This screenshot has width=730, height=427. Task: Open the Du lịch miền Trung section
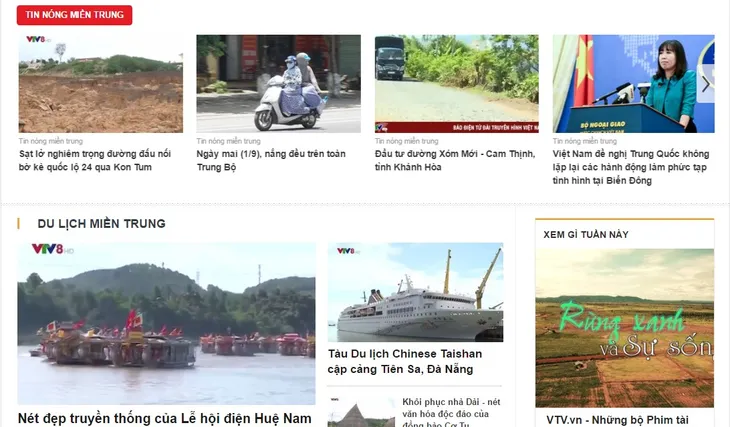(x=101, y=223)
